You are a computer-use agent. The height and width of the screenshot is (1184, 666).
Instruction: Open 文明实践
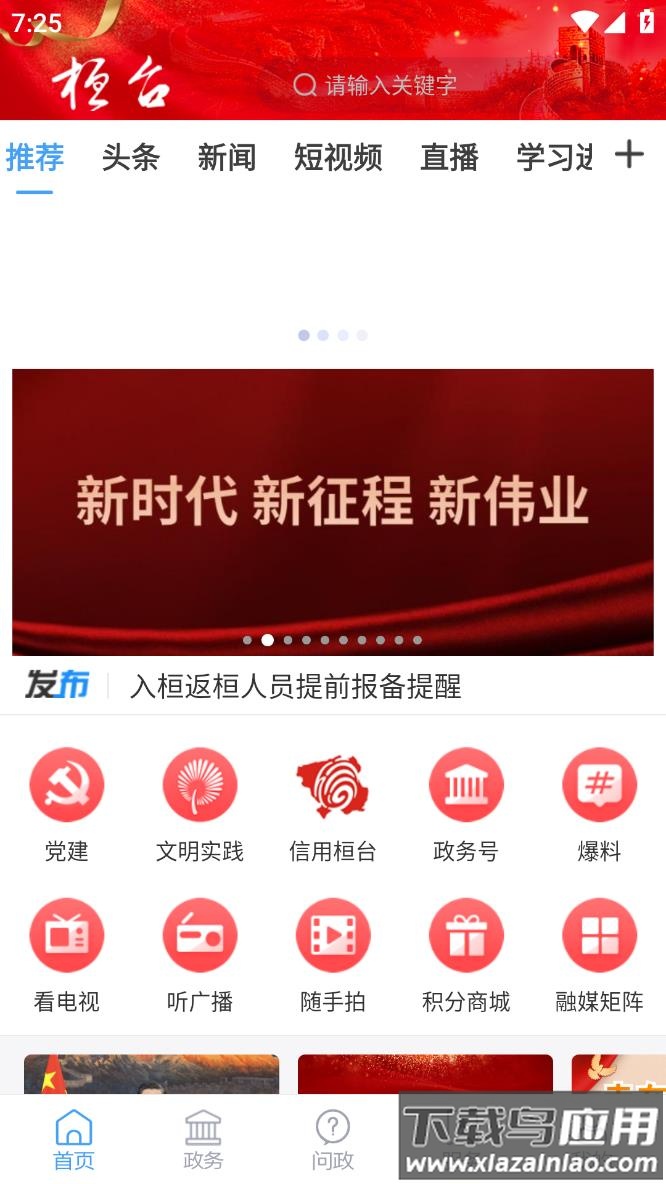pyautogui.click(x=200, y=805)
